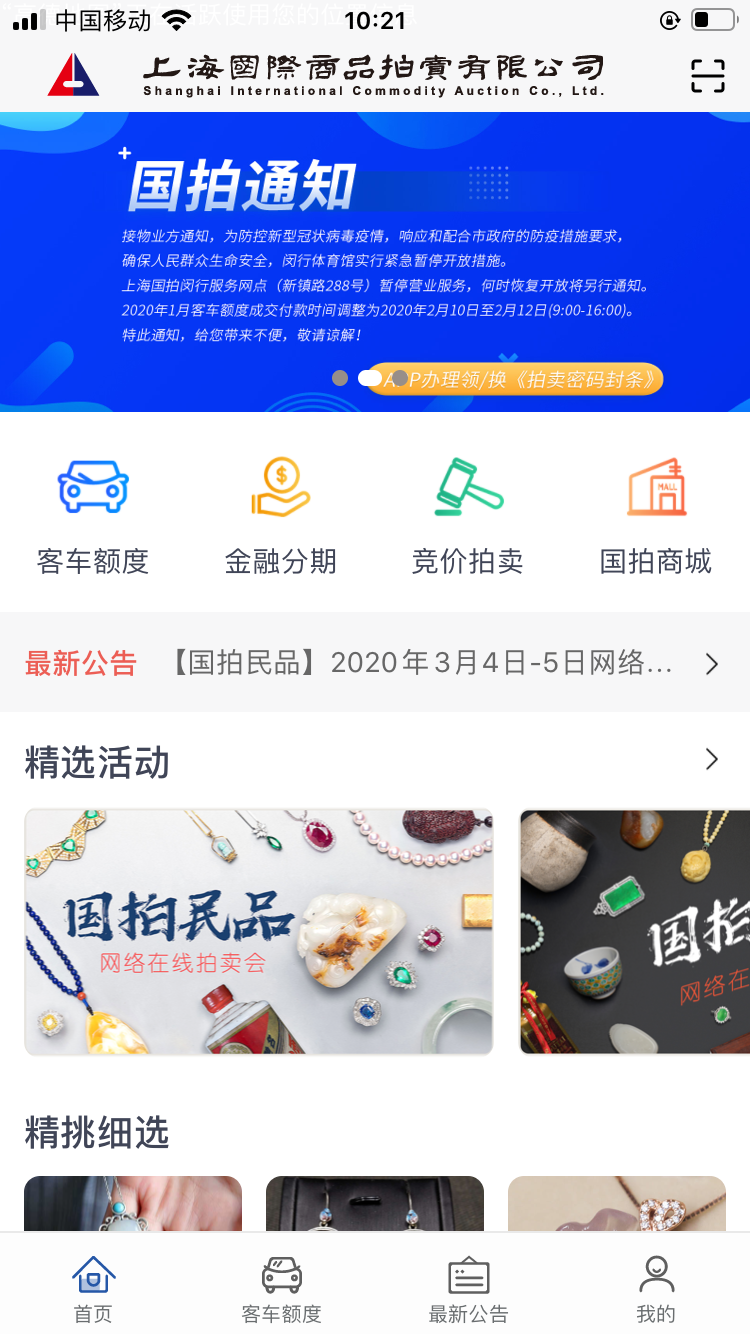Switch to the 客车额度 bottom tab
Screen dimensions: 750x1334
click(281, 1289)
